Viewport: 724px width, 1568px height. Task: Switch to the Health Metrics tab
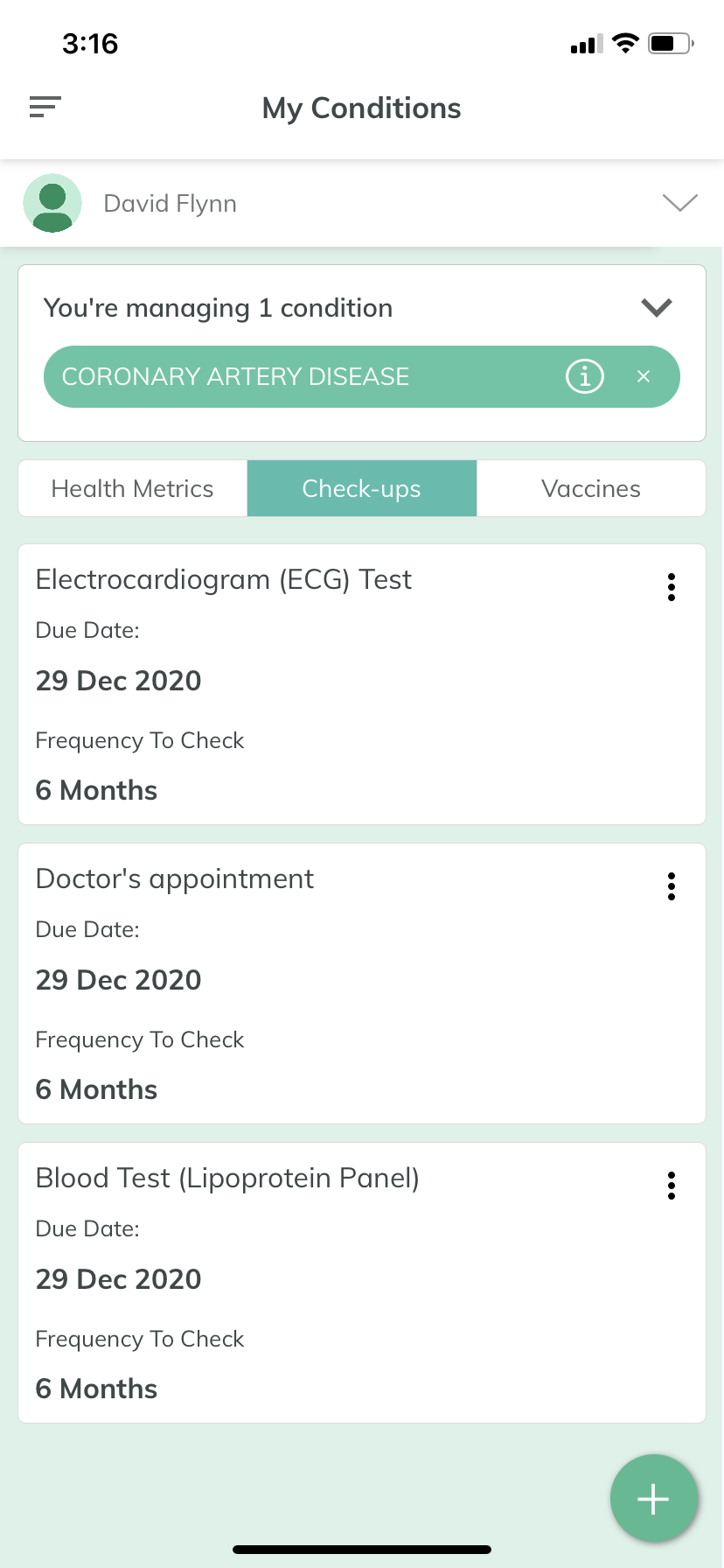click(133, 488)
